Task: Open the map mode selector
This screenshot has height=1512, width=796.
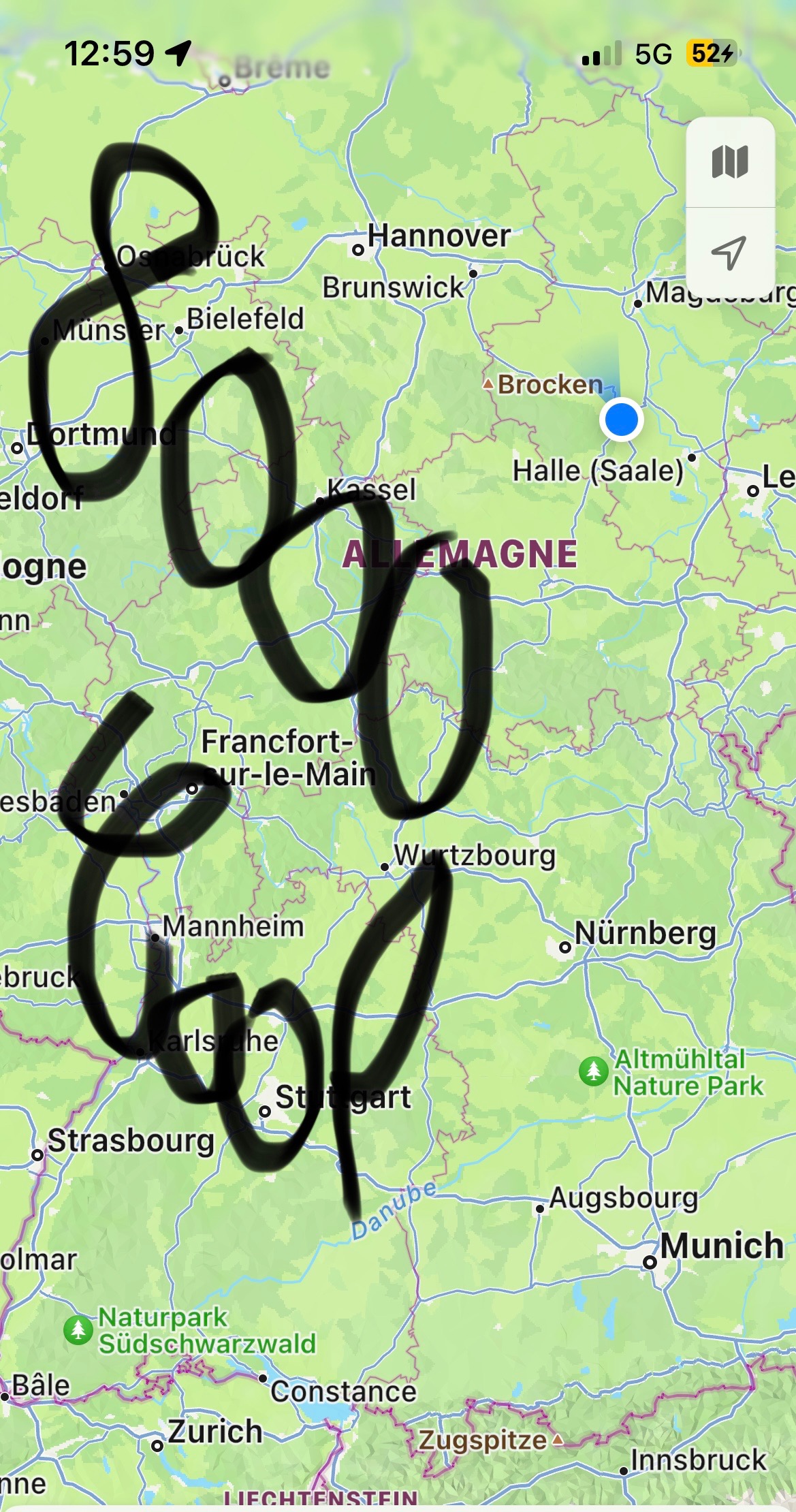Action: (x=730, y=162)
